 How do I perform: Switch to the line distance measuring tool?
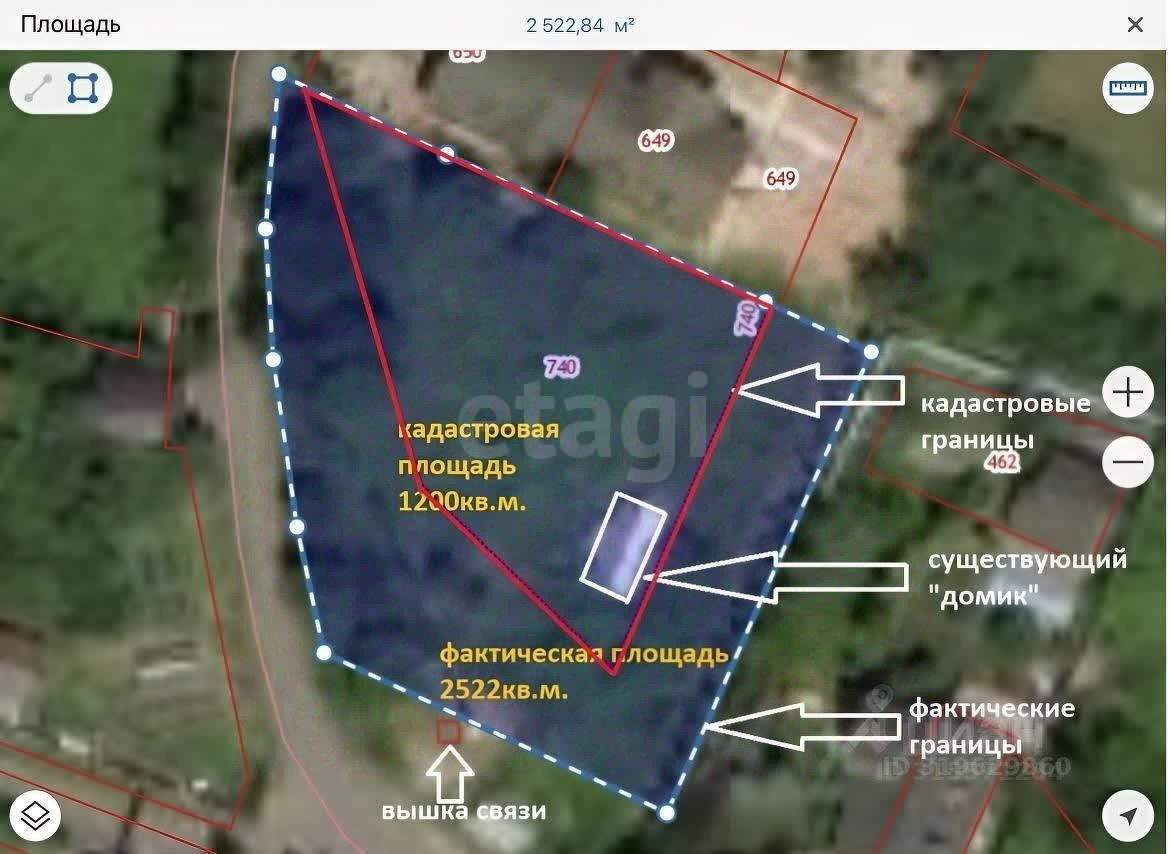coord(38,89)
